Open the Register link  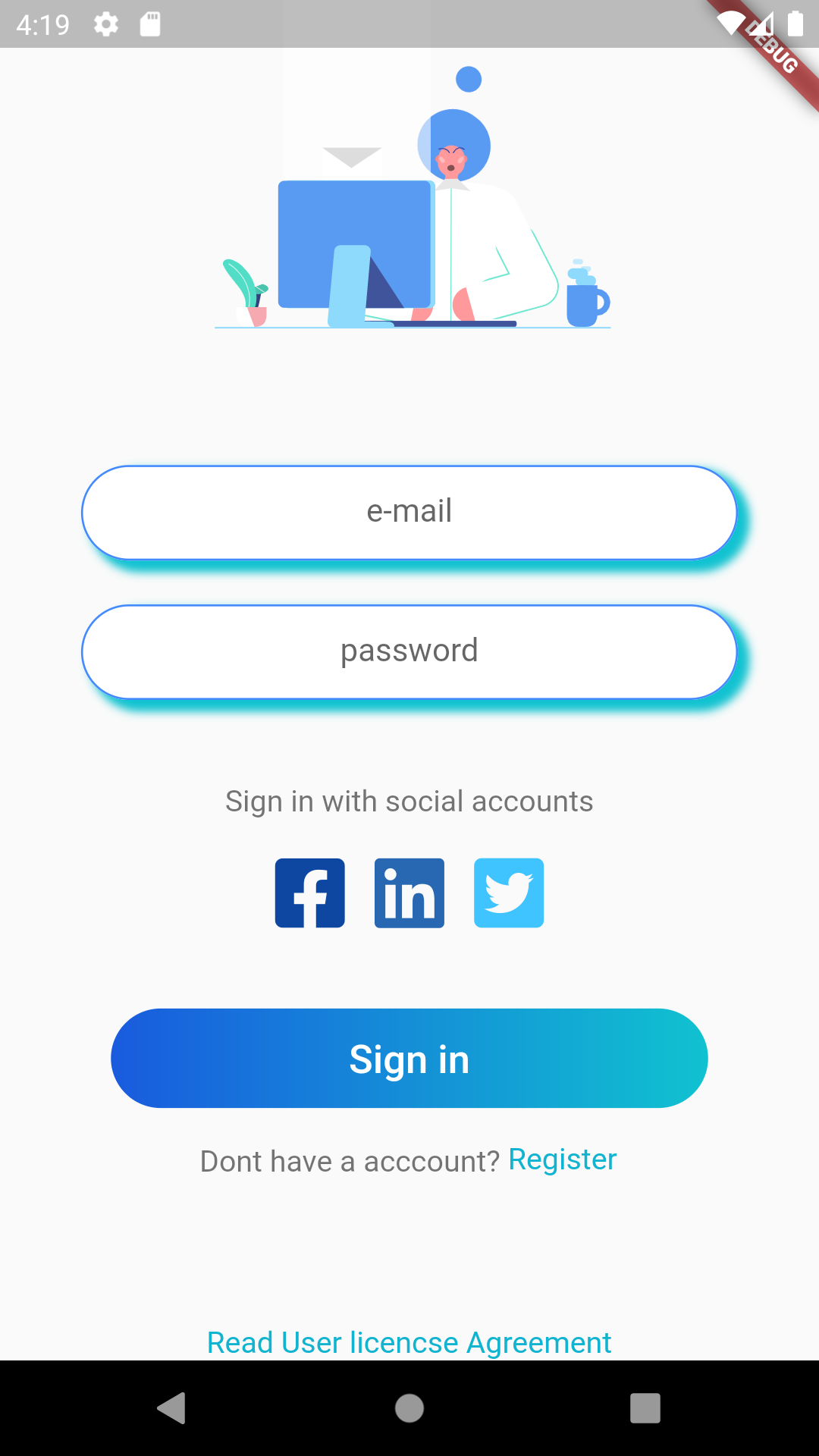[563, 1159]
